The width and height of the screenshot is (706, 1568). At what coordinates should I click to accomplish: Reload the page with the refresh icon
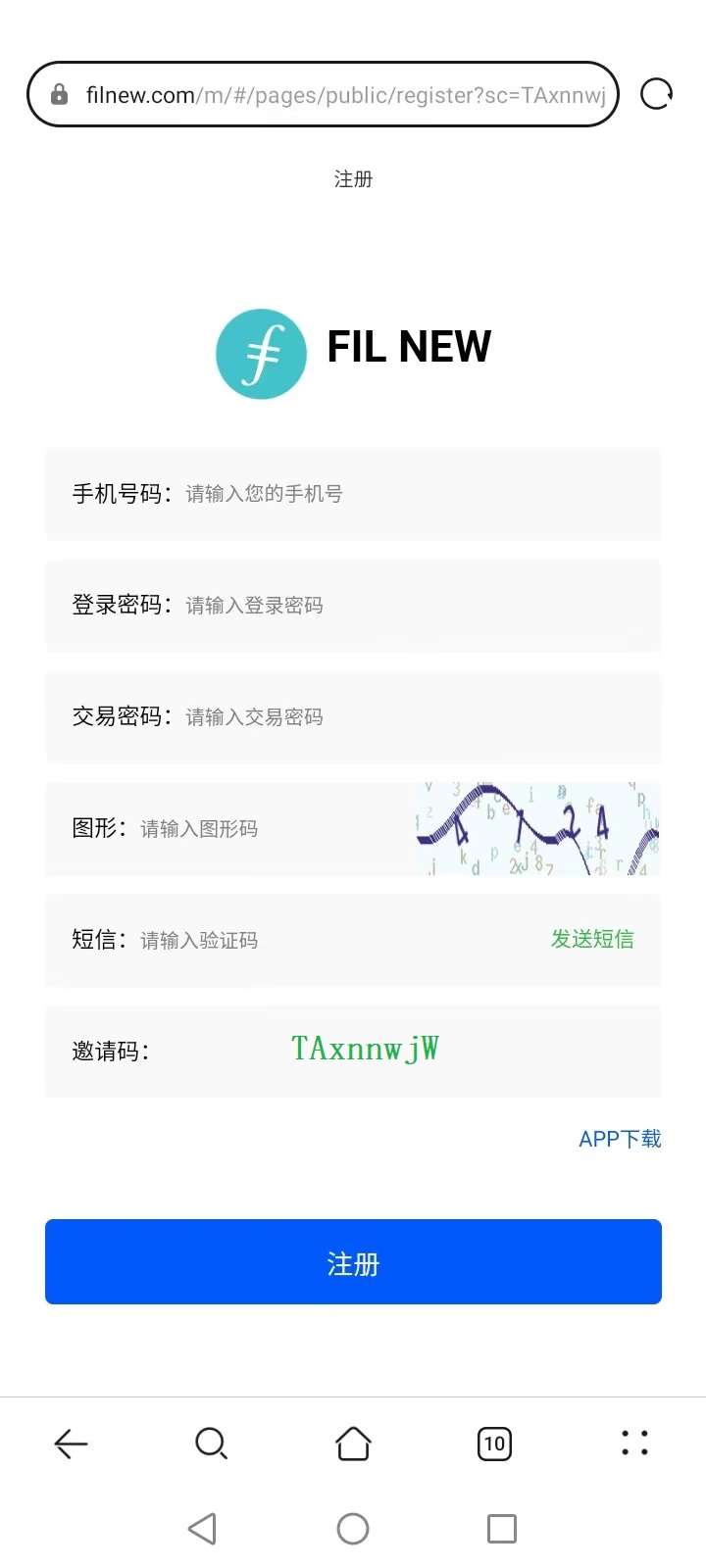[656, 94]
